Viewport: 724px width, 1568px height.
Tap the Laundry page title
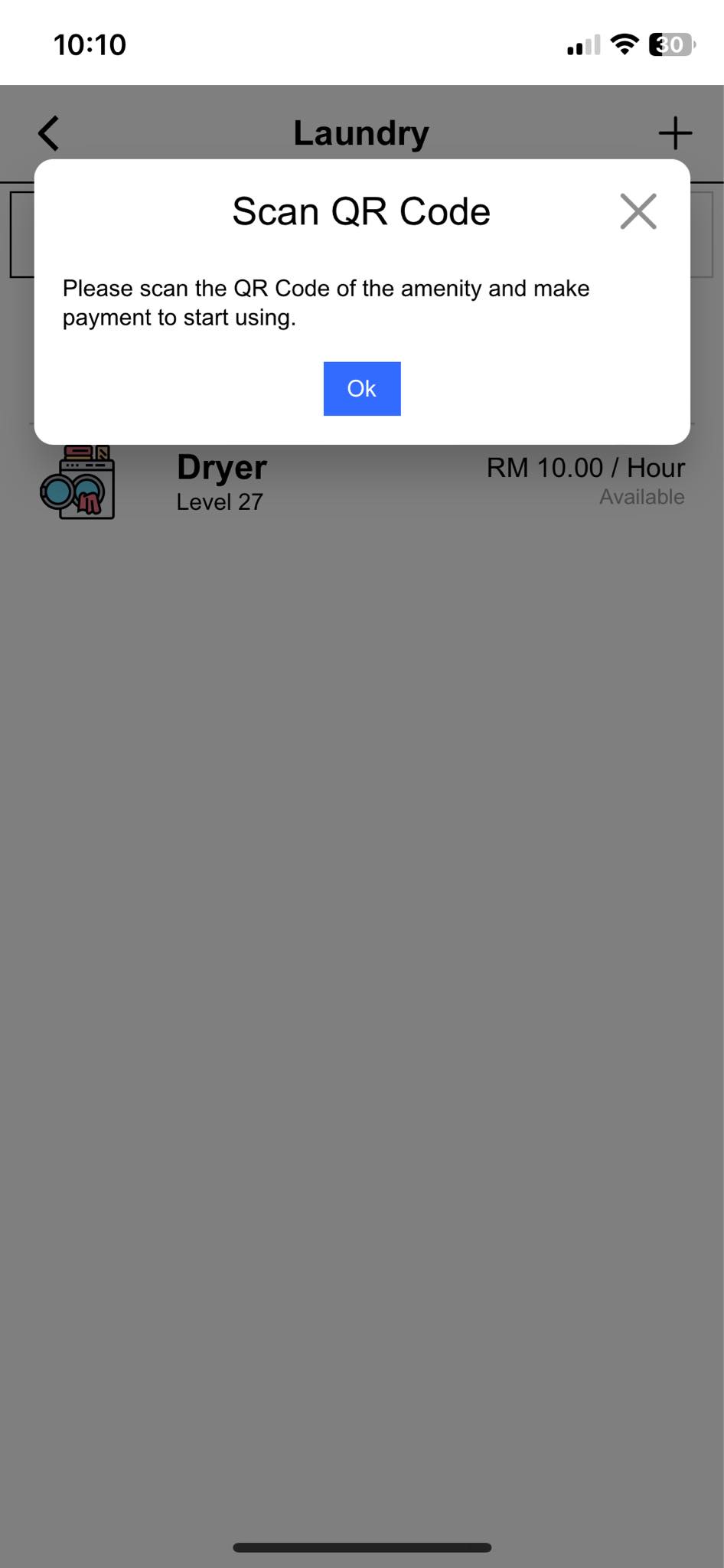pyautogui.click(x=361, y=132)
